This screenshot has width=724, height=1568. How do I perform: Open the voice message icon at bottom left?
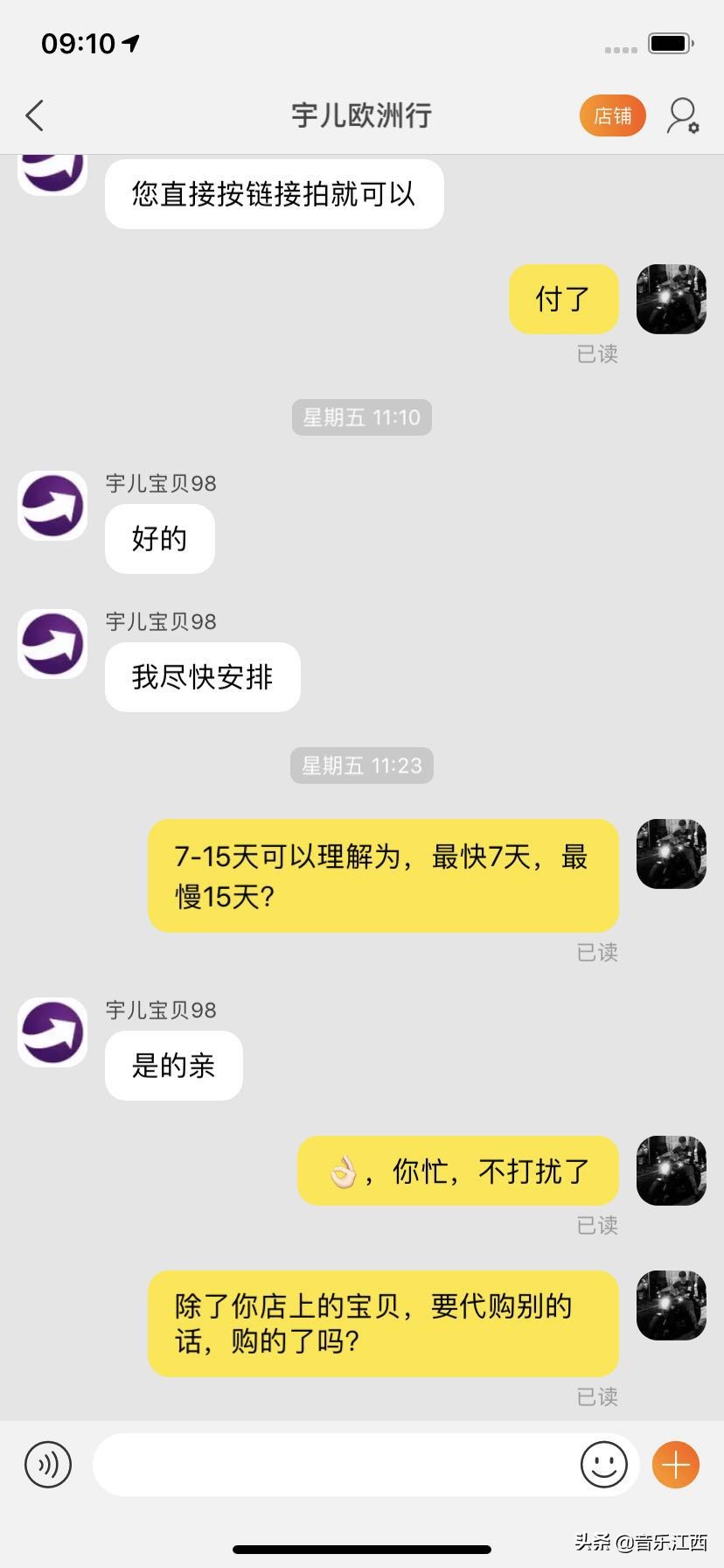click(x=48, y=1465)
